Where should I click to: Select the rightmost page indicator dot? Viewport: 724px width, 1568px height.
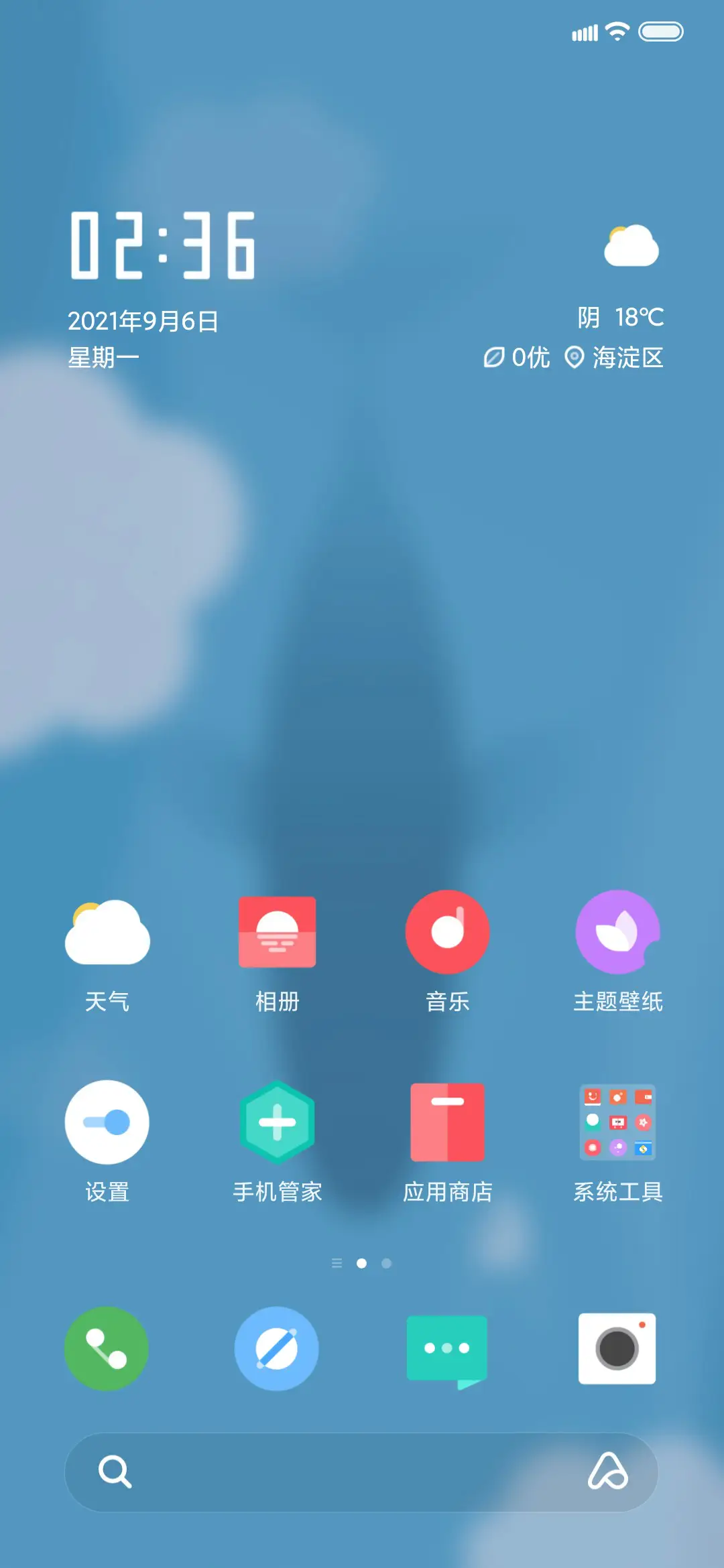point(386,1262)
